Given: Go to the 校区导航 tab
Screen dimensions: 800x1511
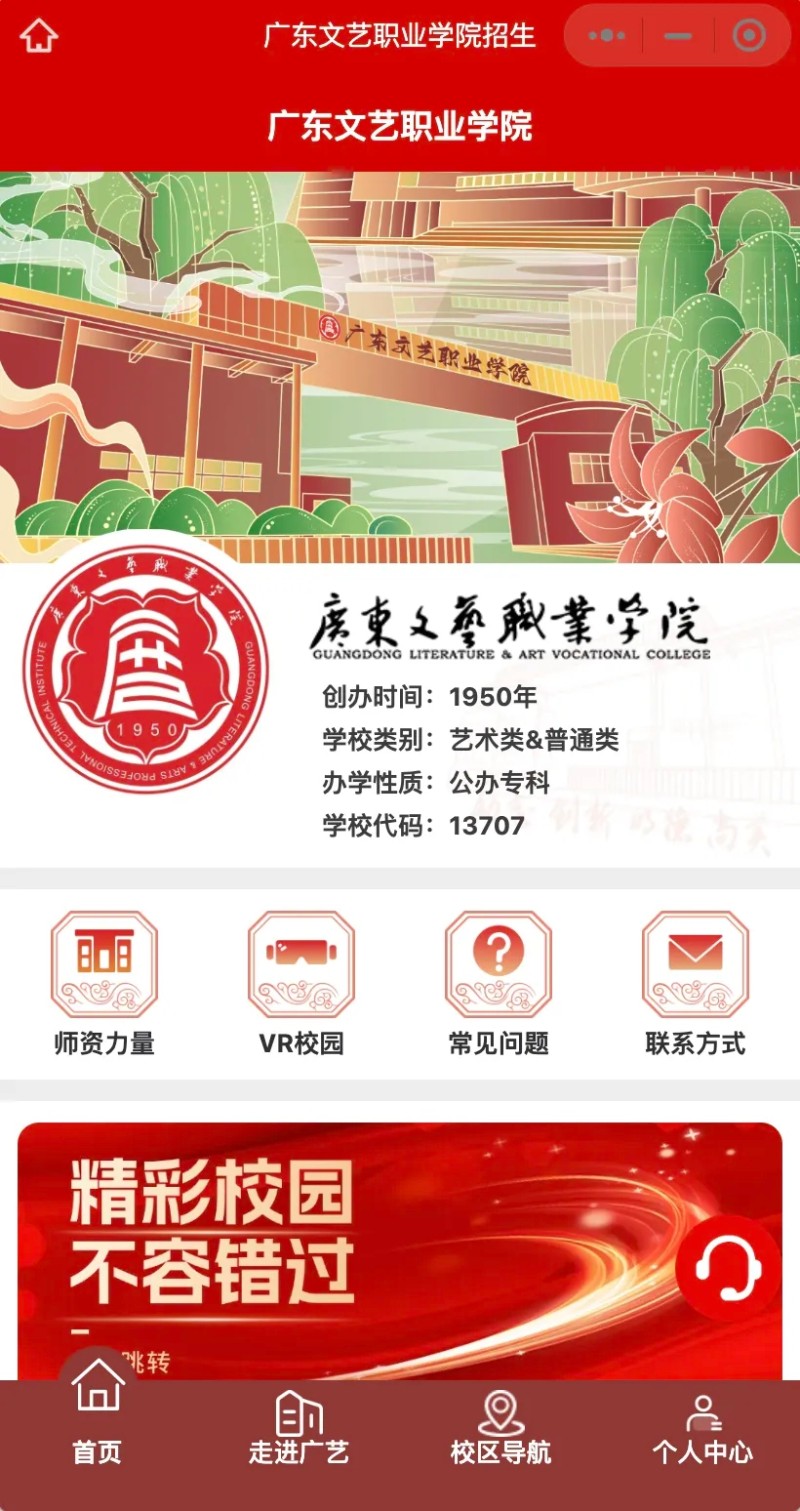Looking at the screenshot, I should click(501, 1430).
